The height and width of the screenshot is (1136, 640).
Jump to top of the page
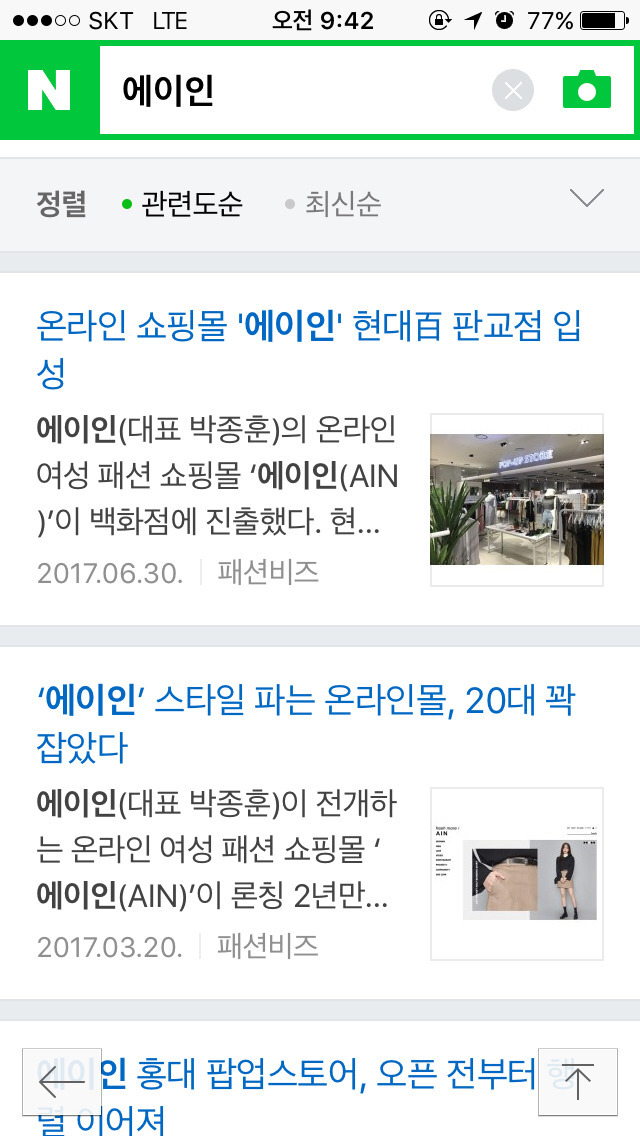pyautogui.click(x=577, y=1081)
